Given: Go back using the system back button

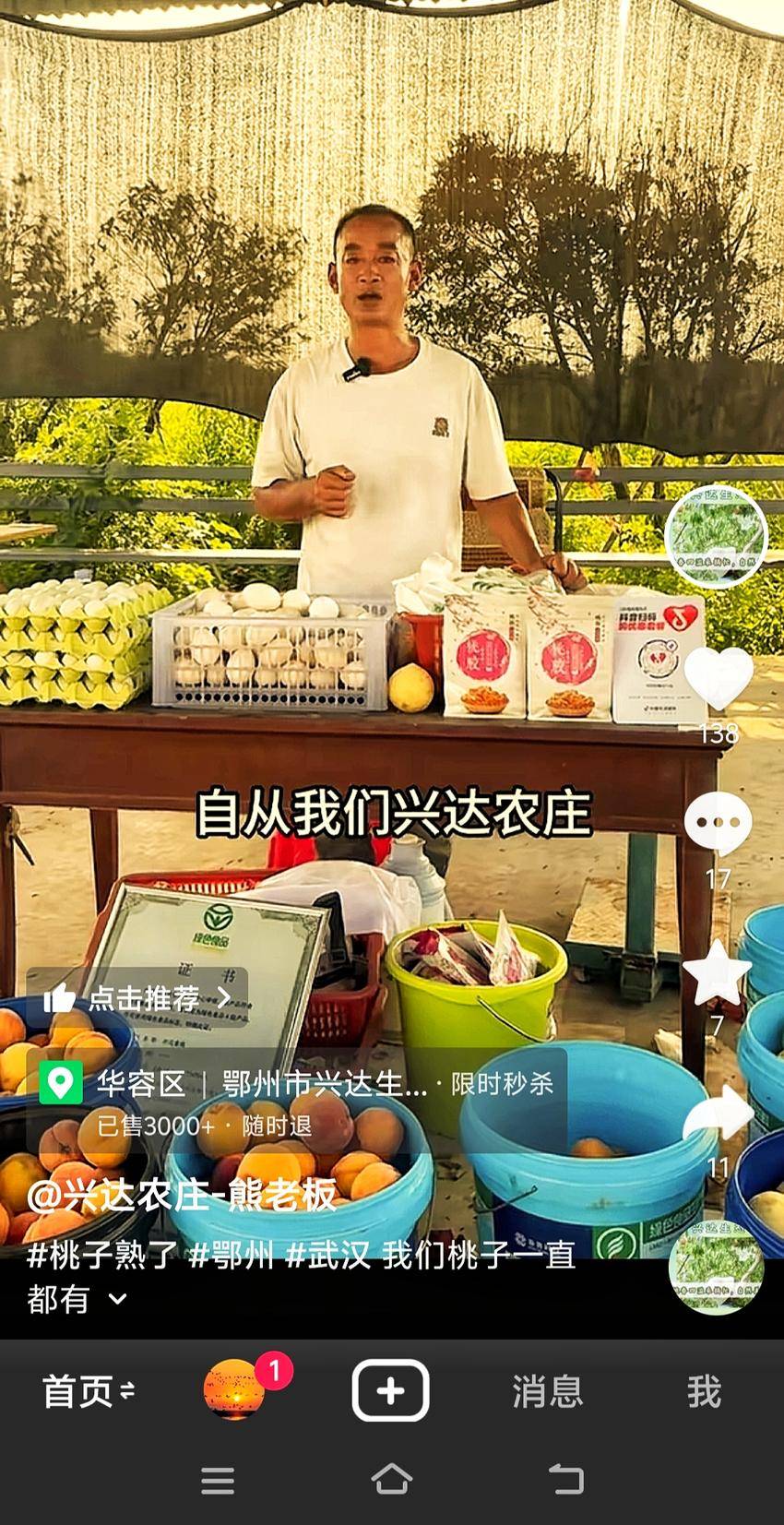Looking at the screenshot, I should tap(565, 1479).
